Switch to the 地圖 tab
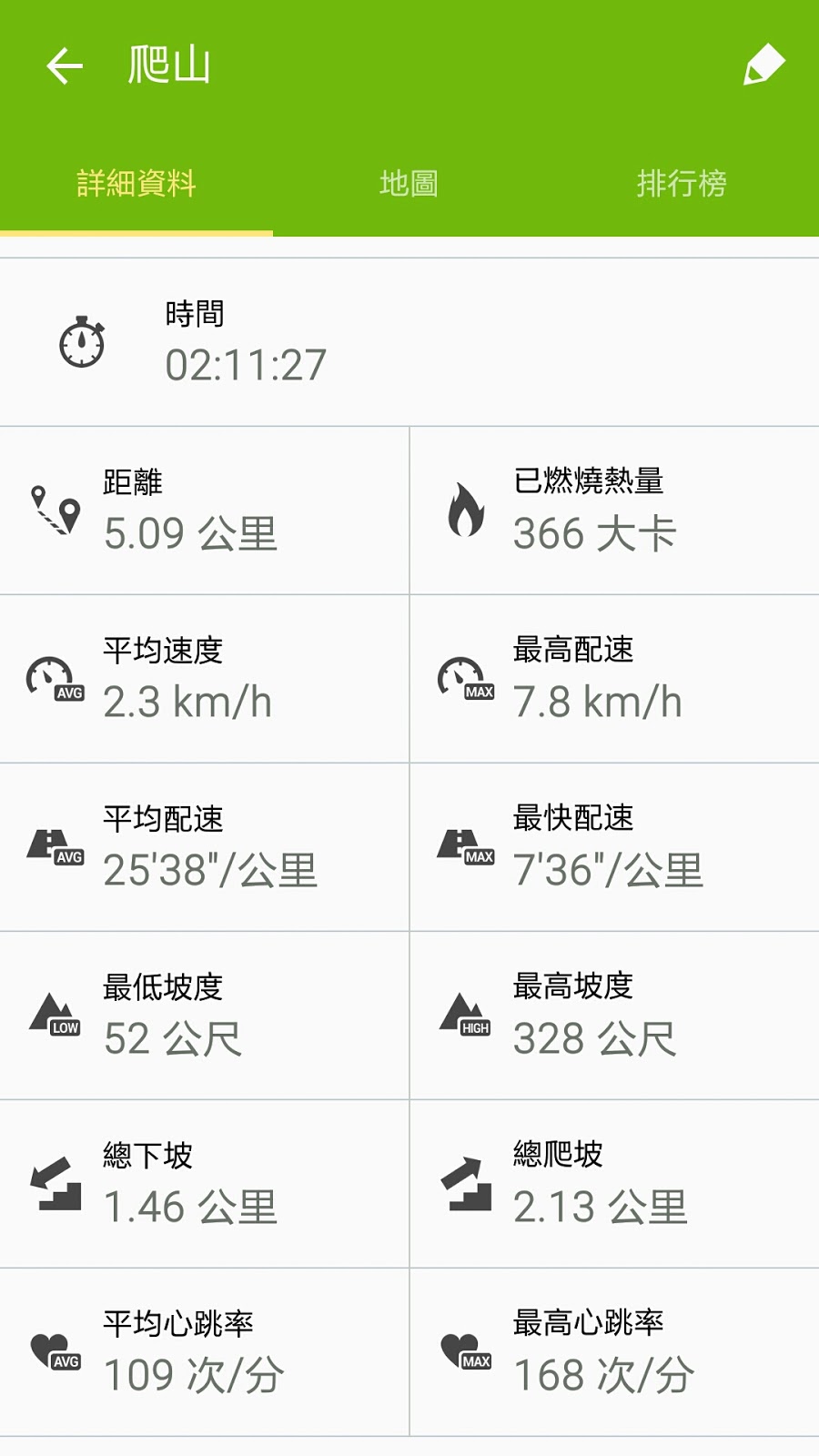Screen dimensions: 819x1456 (x=409, y=184)
